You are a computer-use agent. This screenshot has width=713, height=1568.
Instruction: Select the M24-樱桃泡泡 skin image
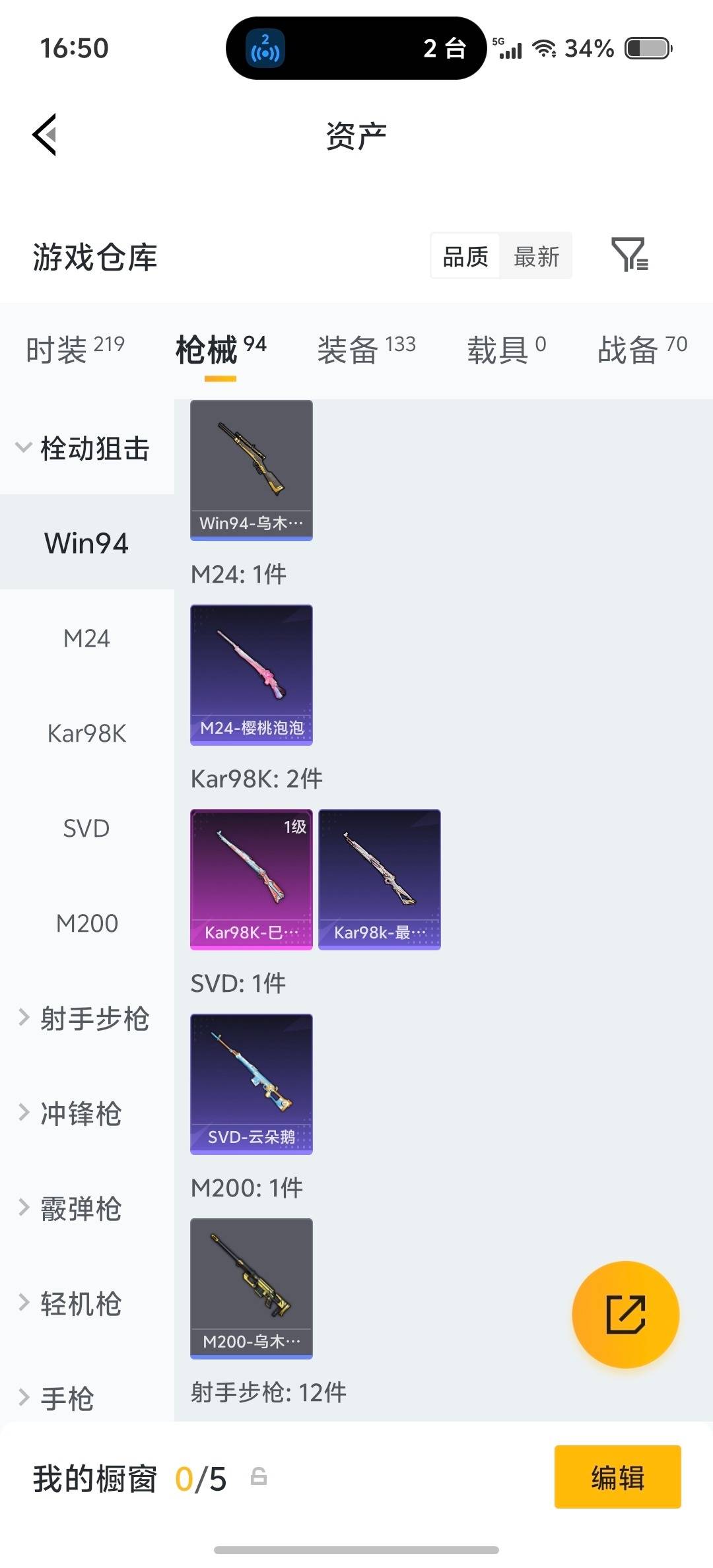click(251, 674)
